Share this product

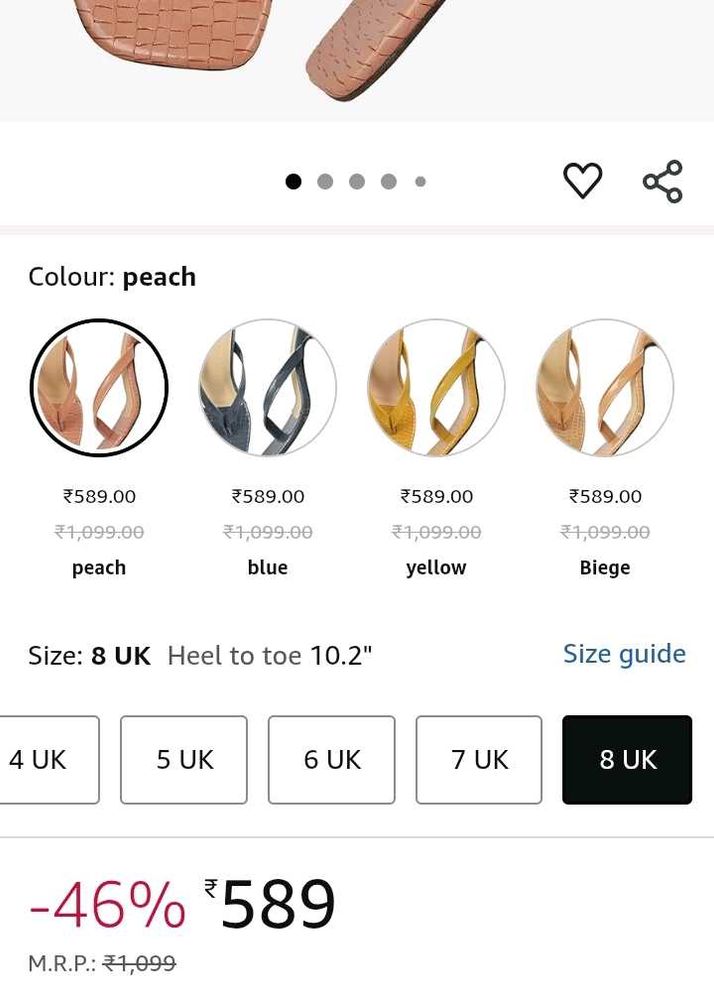tap(662, 182)
